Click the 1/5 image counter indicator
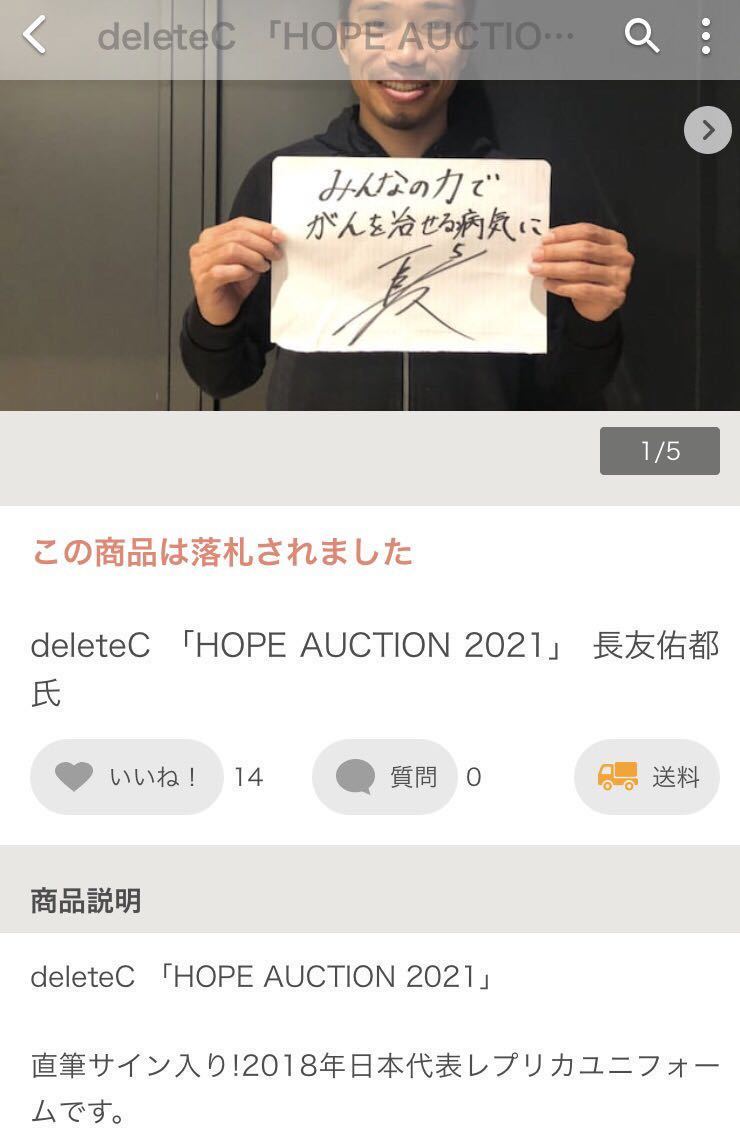 point(661,451)
